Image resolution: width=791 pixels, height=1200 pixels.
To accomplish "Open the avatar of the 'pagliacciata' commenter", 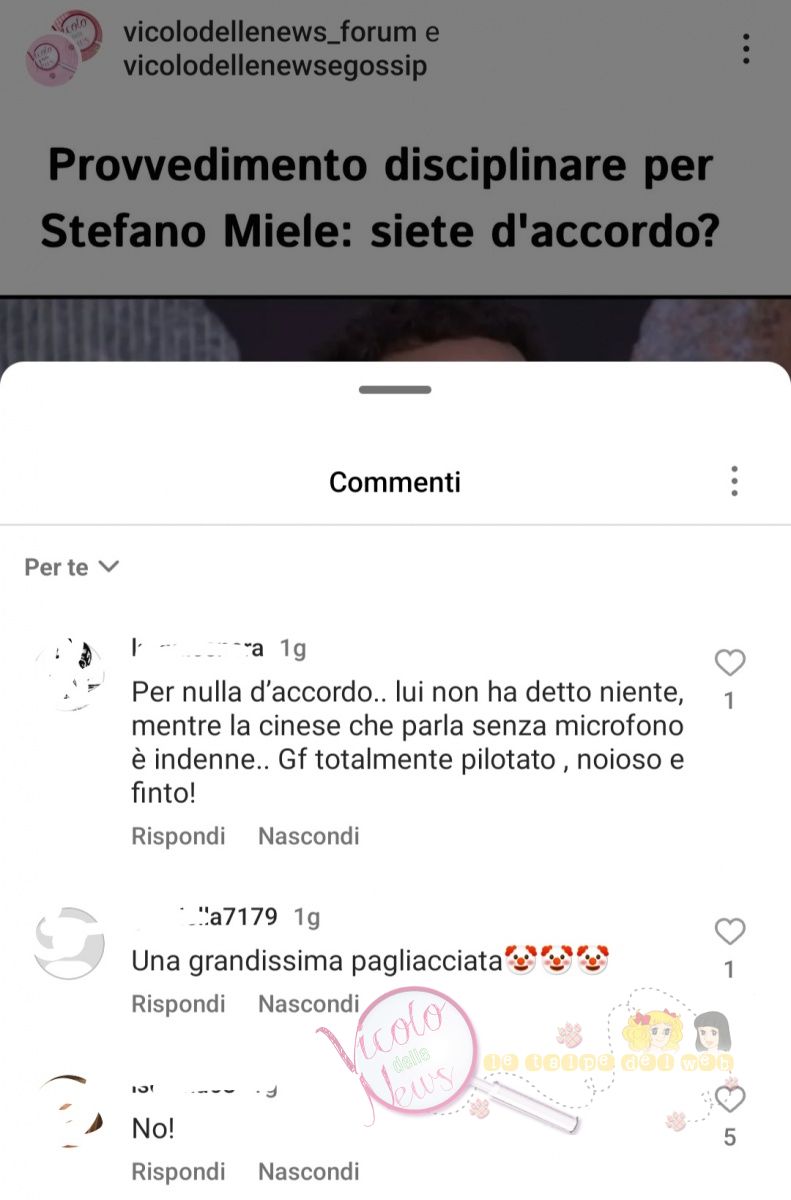I will (x=70, y=942).
